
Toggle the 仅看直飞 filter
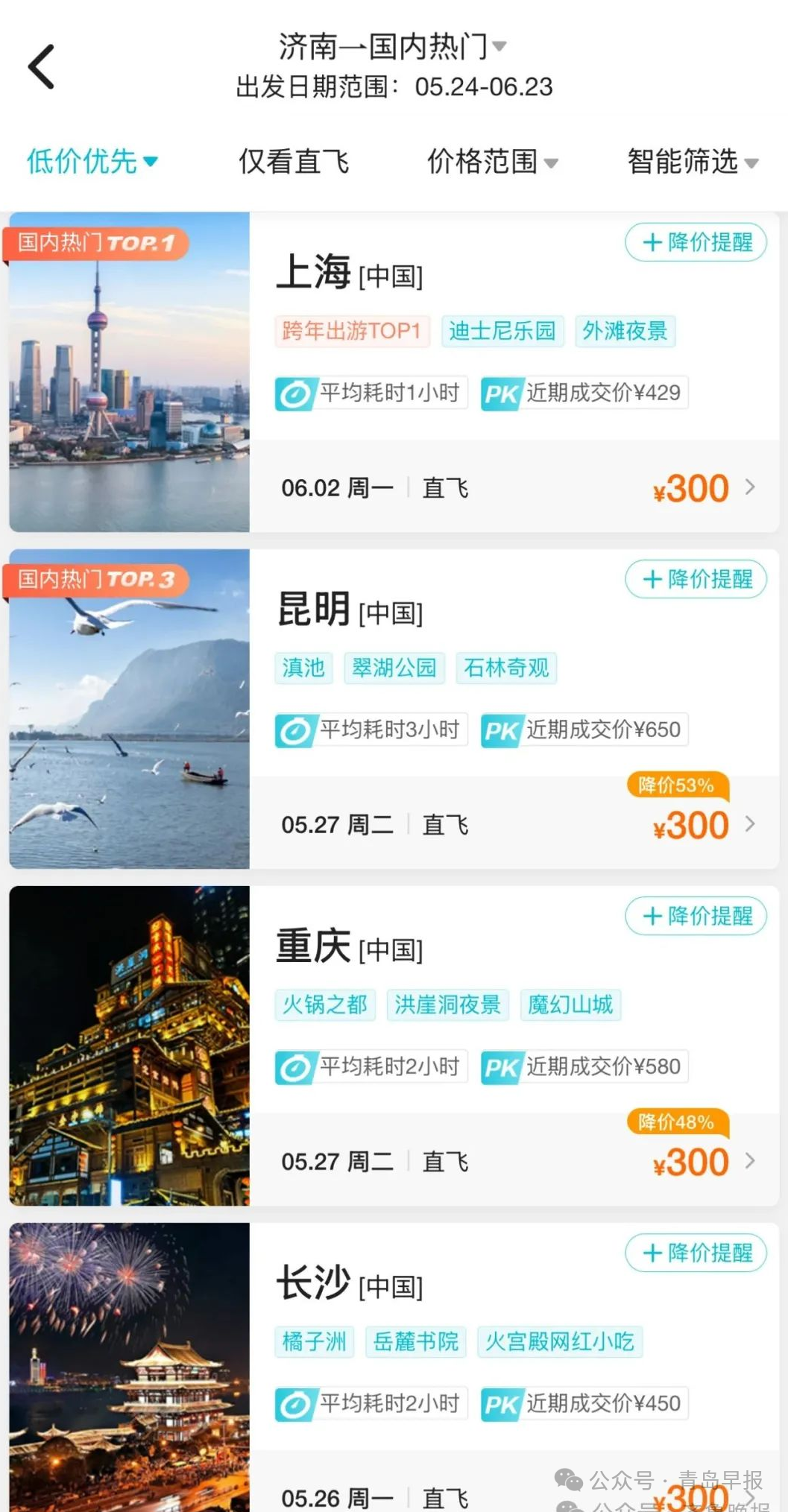click(294, 162)
